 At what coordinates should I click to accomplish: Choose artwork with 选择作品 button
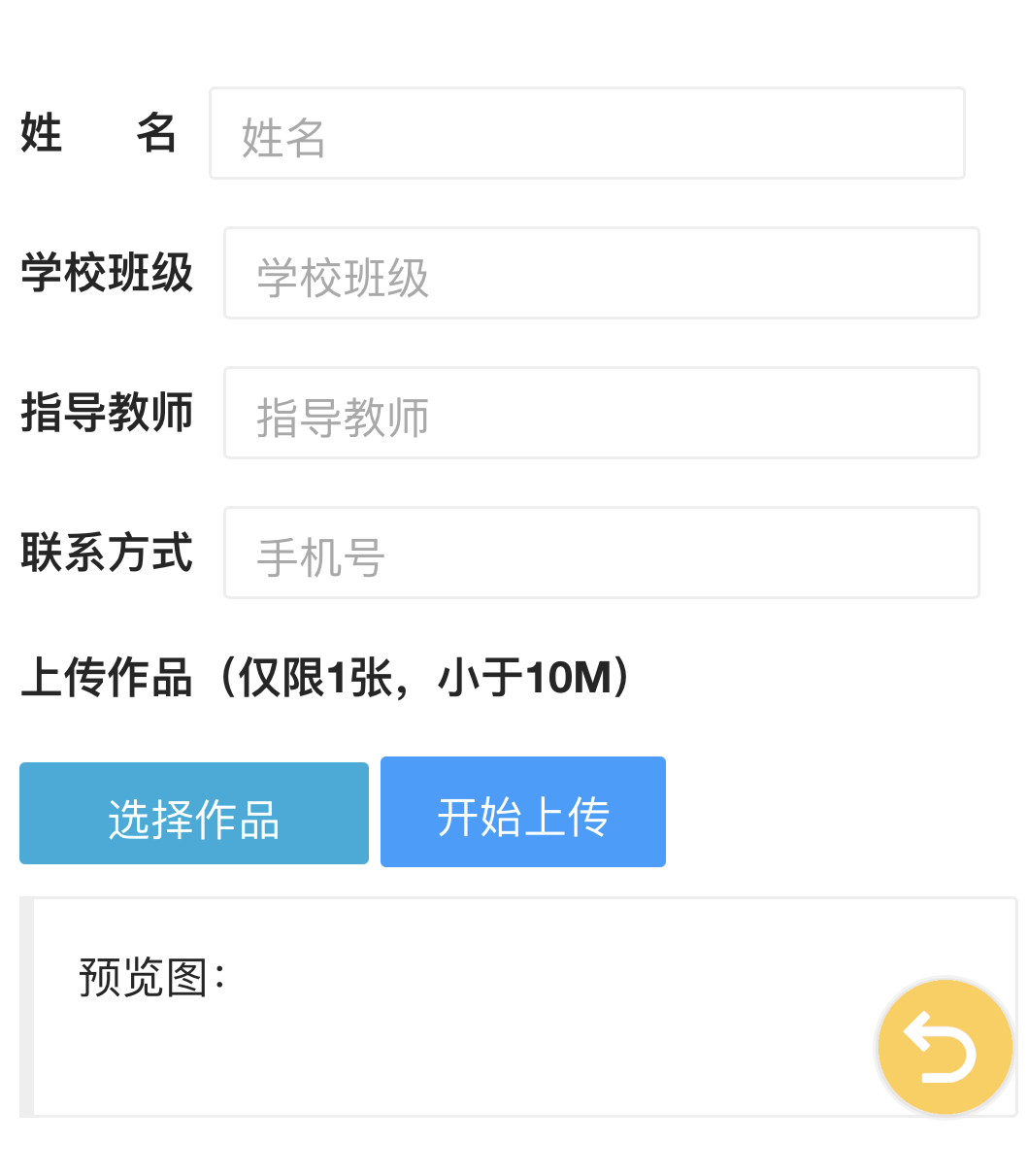tap(194, 814)
